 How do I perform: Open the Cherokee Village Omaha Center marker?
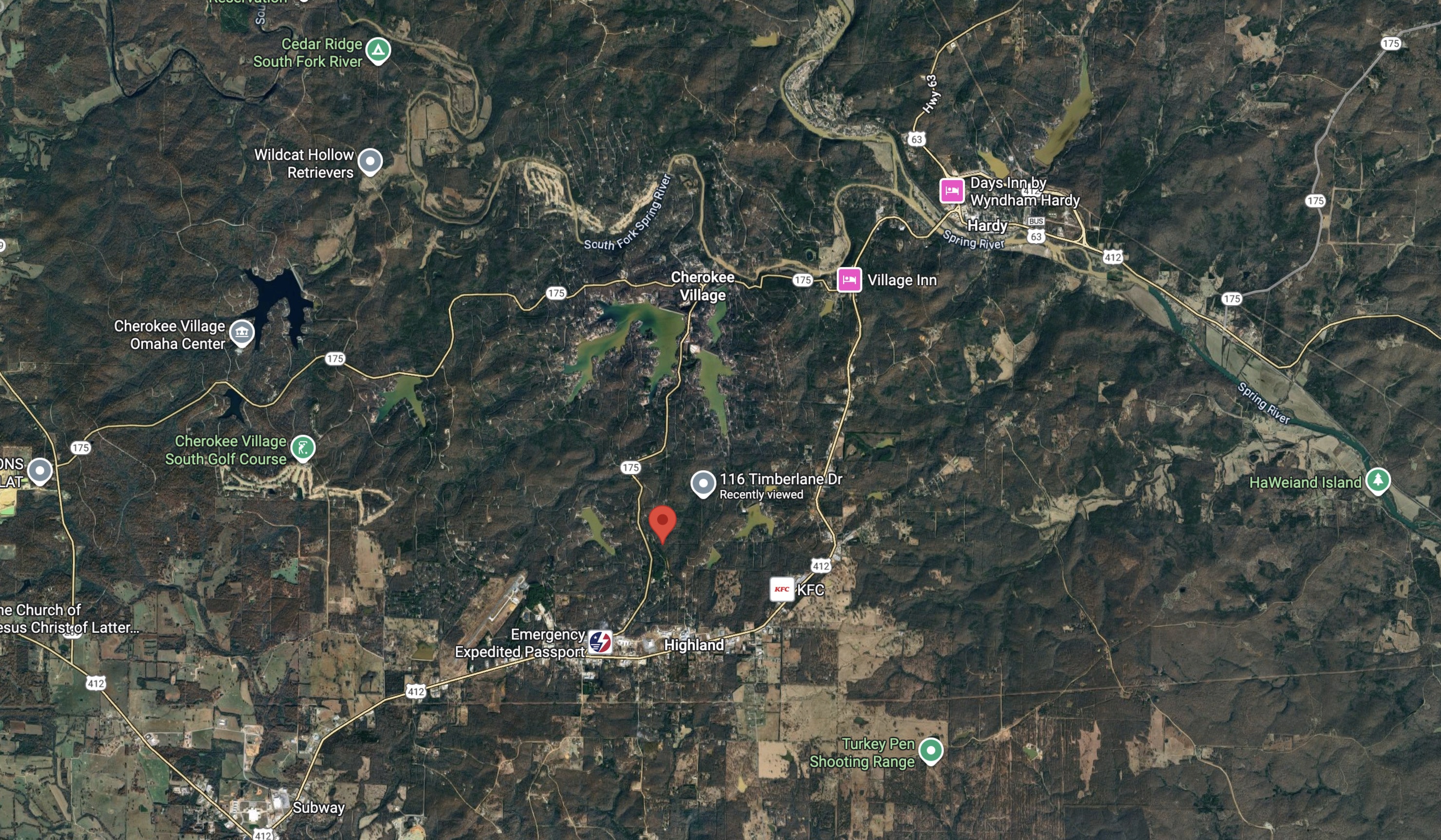click(241, 333)
